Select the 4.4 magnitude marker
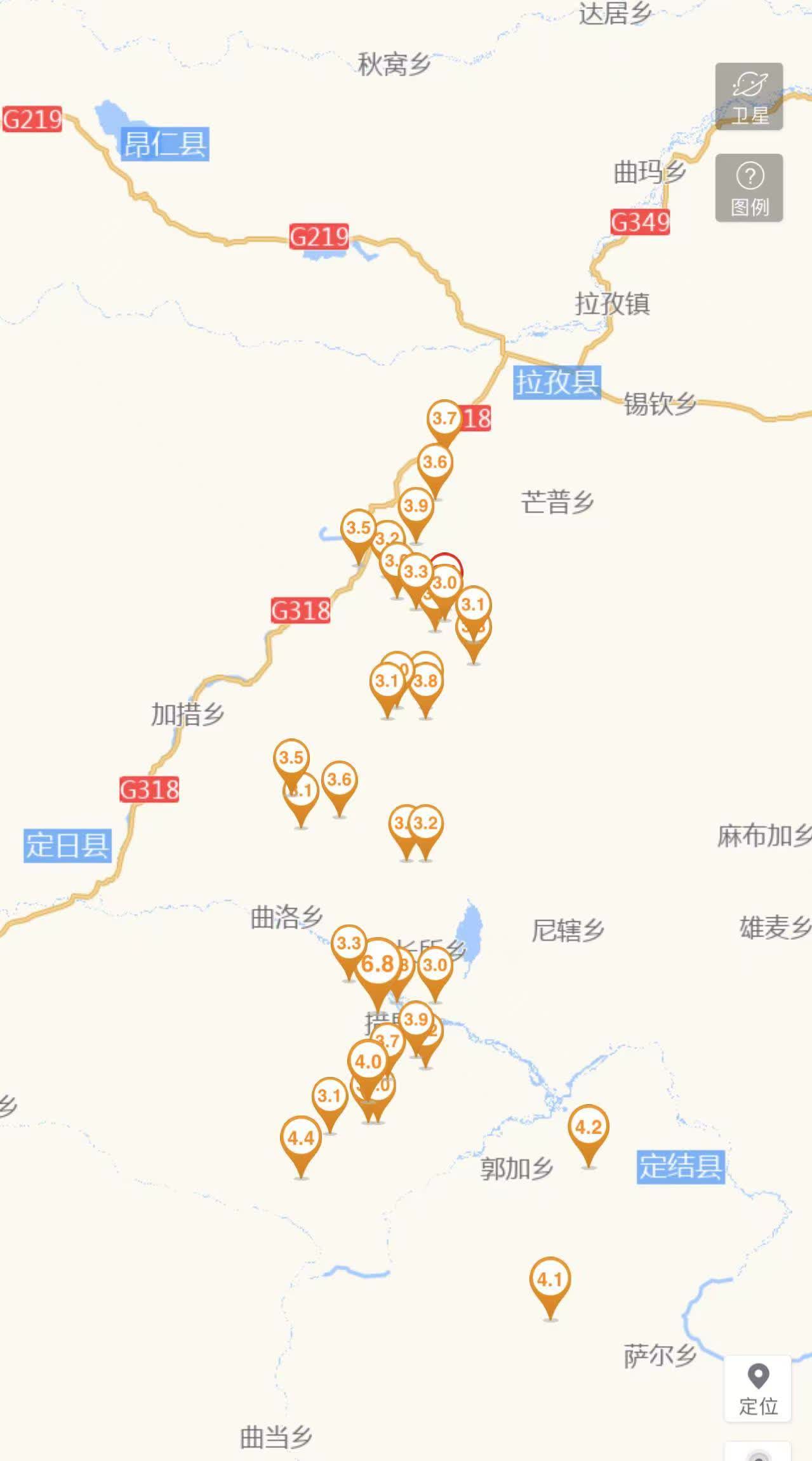812x1461 pixels. [301, 1138]
